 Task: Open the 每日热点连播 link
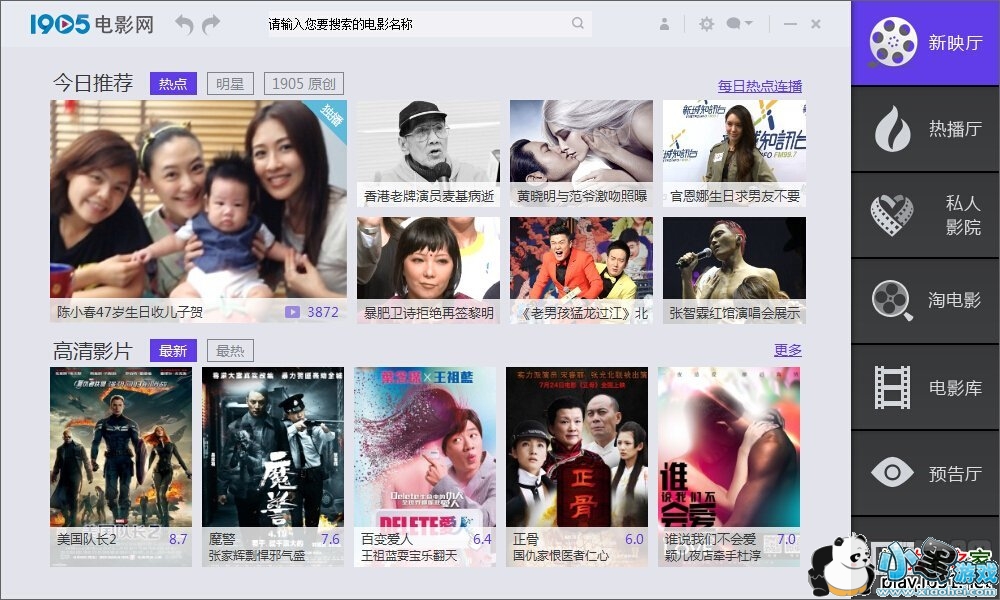[759, 87]
